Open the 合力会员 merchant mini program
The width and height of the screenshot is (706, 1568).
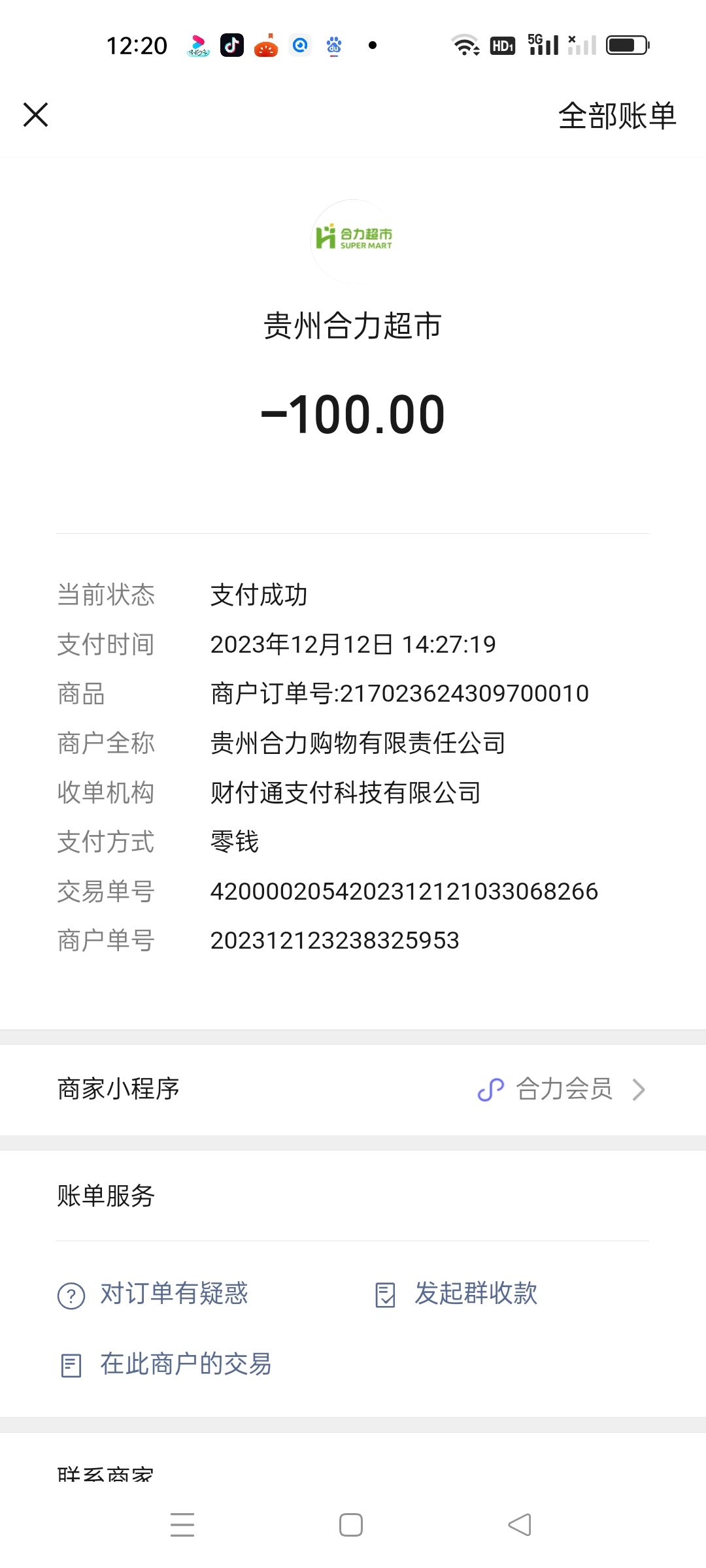pos(562,1089)
